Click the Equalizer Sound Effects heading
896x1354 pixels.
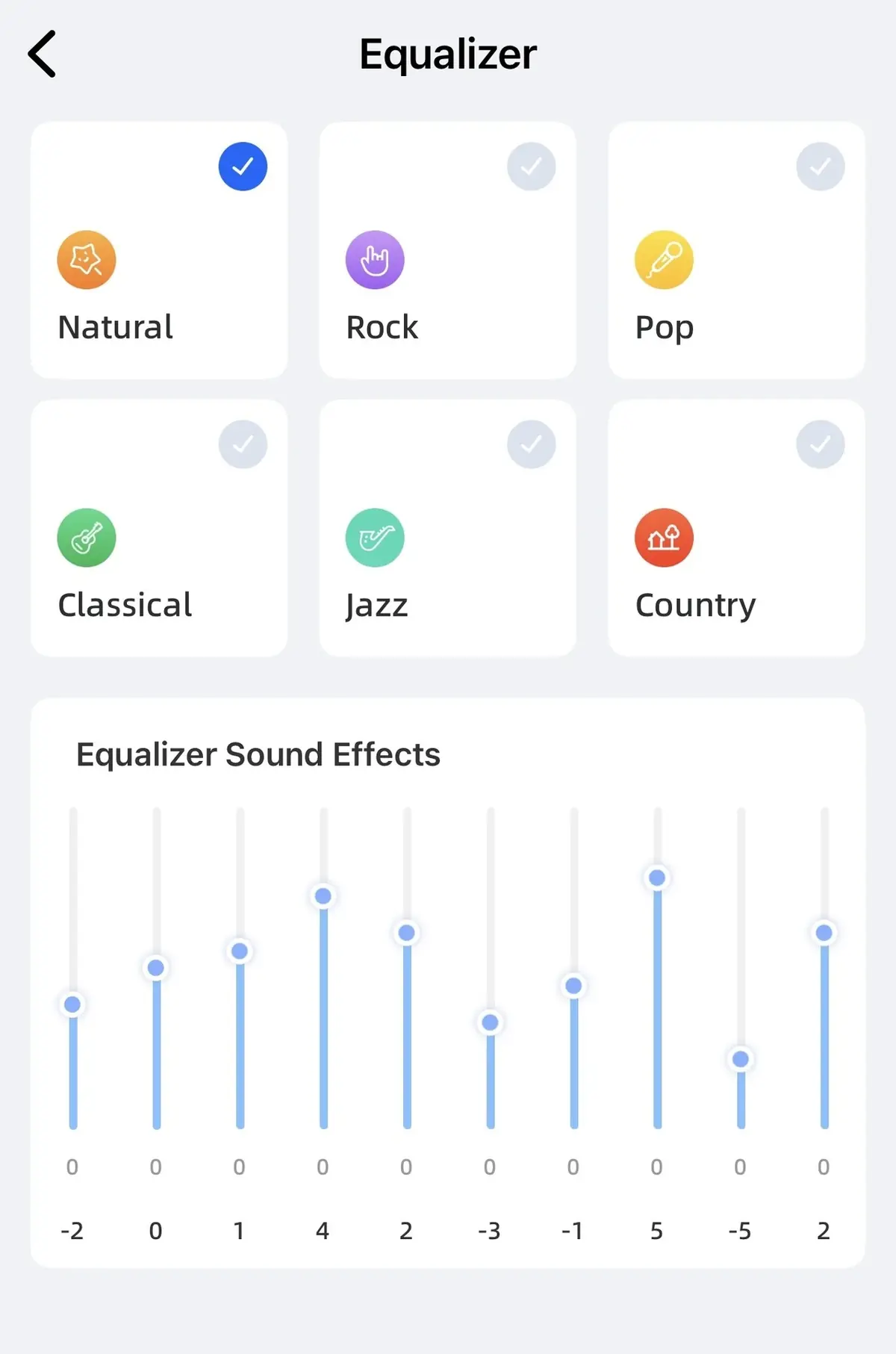[257, 754]
